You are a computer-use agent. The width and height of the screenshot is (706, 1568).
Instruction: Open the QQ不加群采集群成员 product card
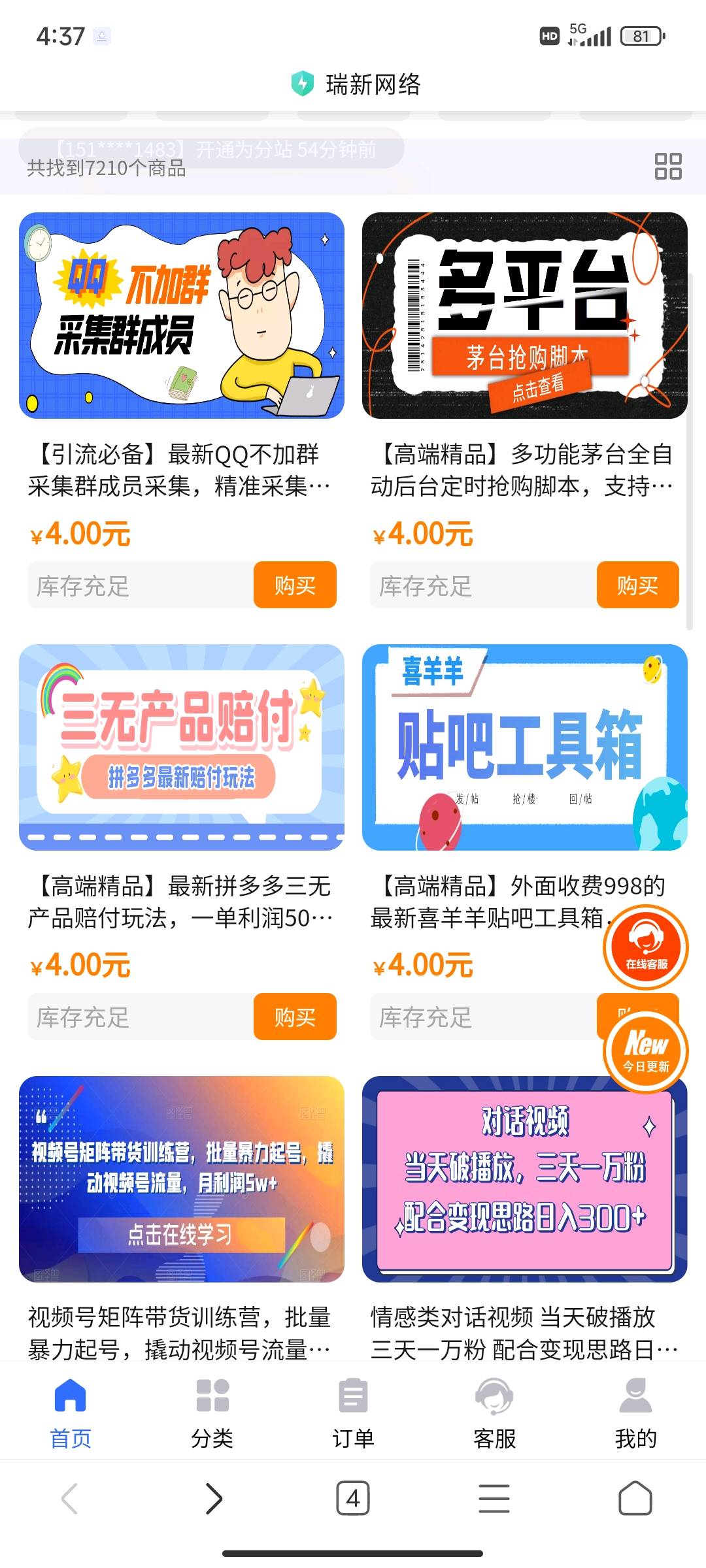[182, 316]
